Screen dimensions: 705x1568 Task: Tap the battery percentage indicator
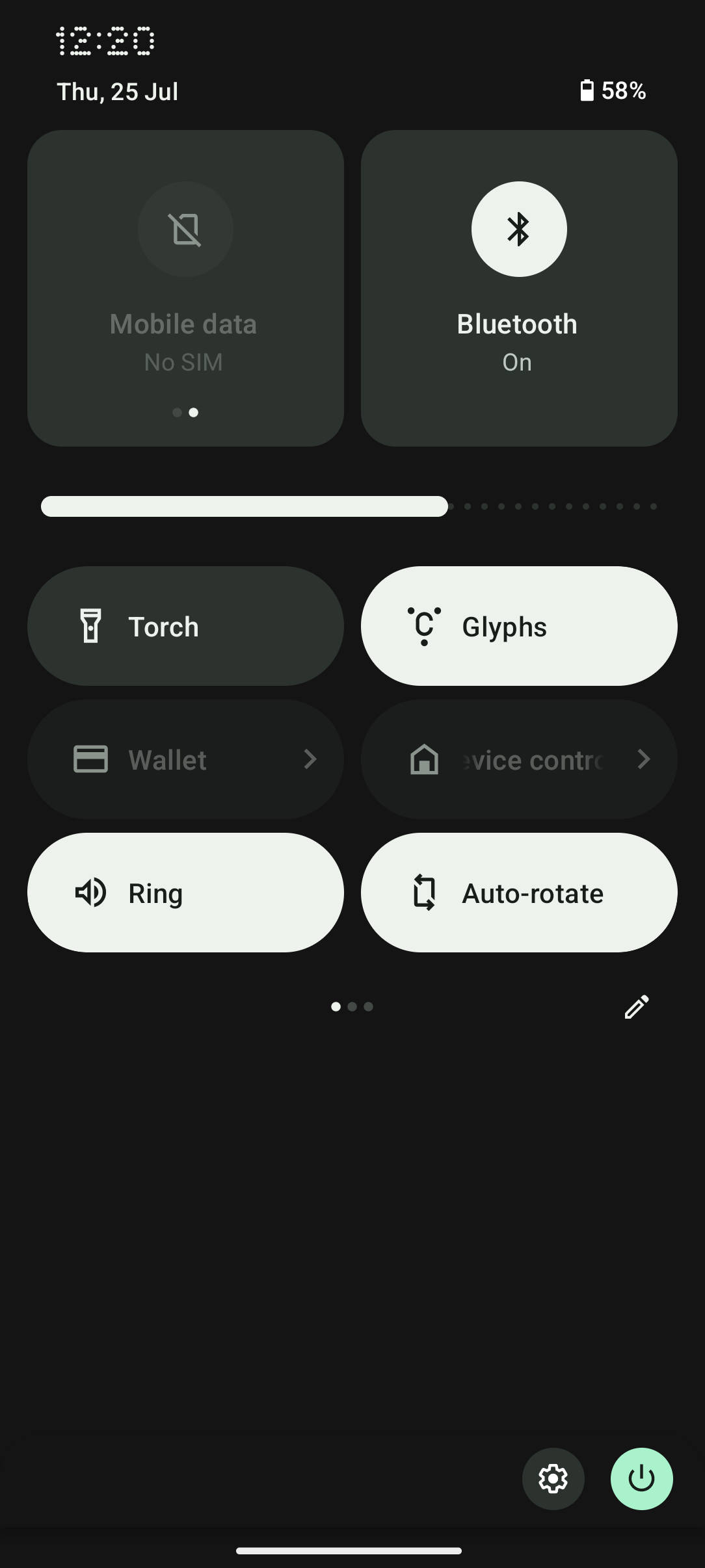click(612, 91)
